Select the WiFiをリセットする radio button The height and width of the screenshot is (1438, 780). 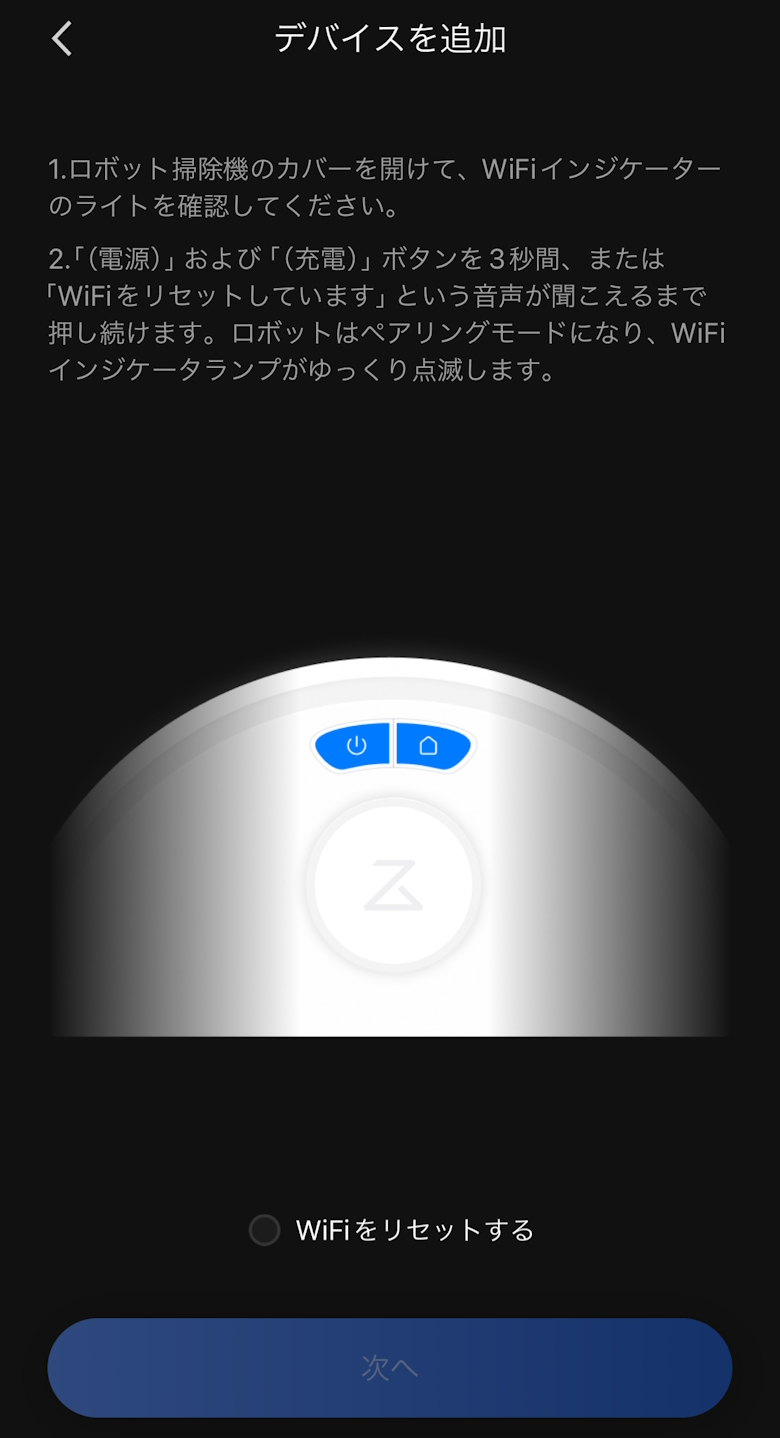(x=265, y=1230)
